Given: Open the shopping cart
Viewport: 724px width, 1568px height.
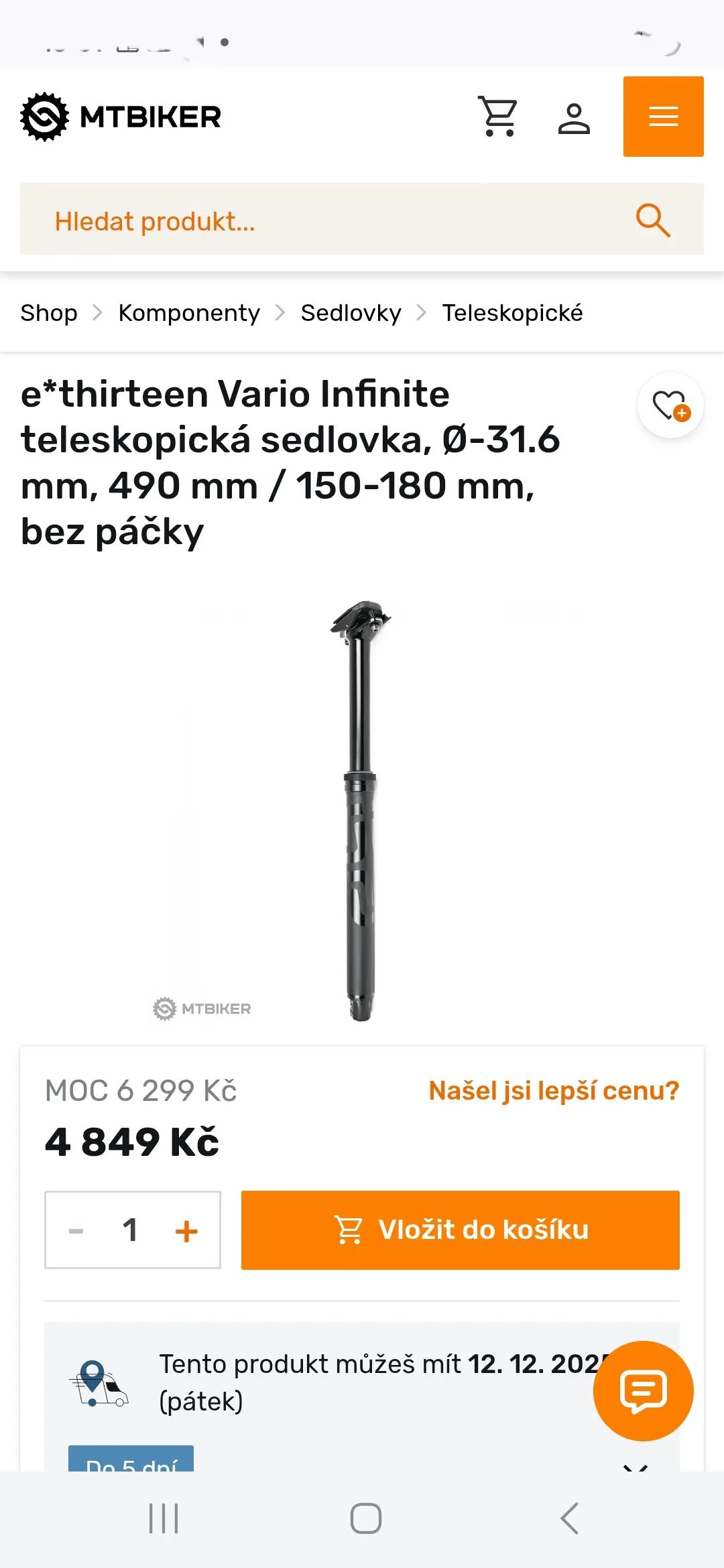Looking at the screenshot, I should click(x=498, y=117).
